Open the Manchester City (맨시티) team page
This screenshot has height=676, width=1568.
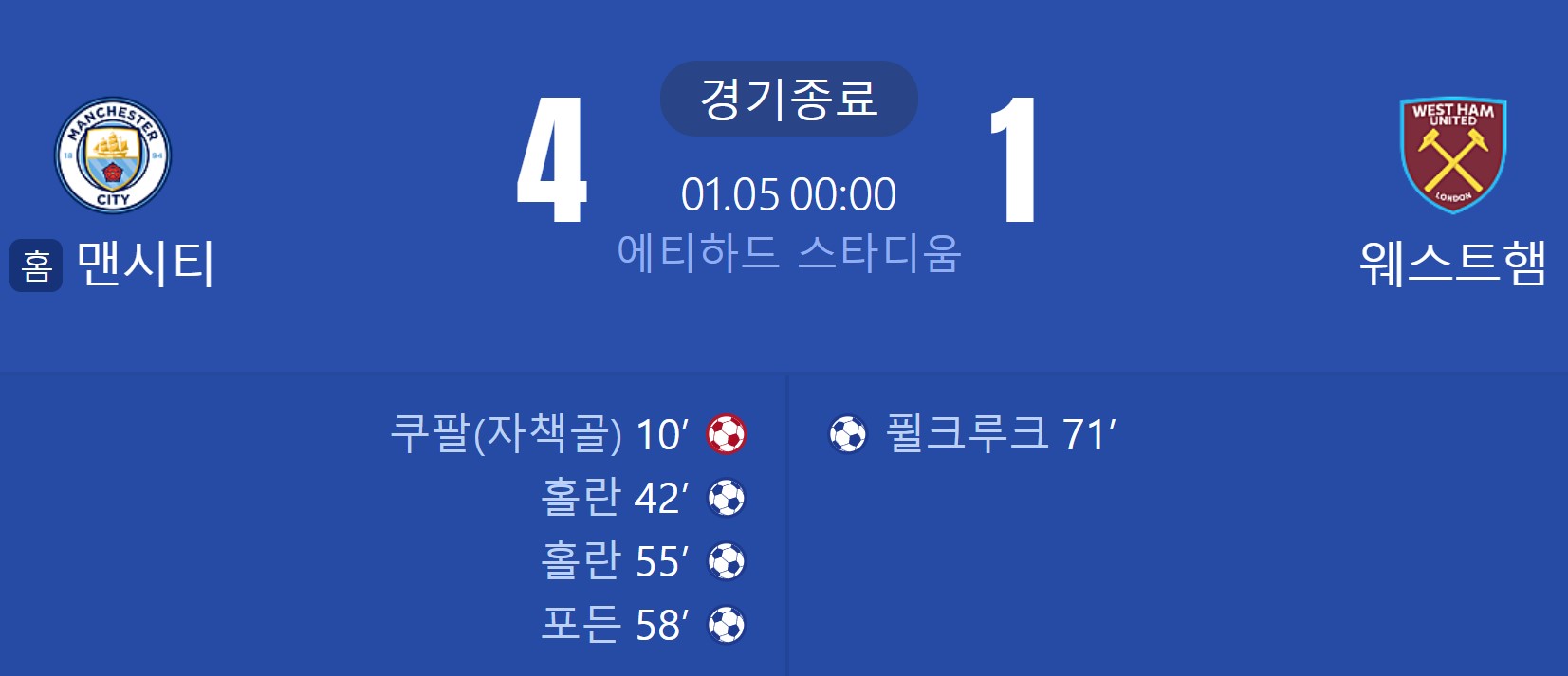point(113,156)
